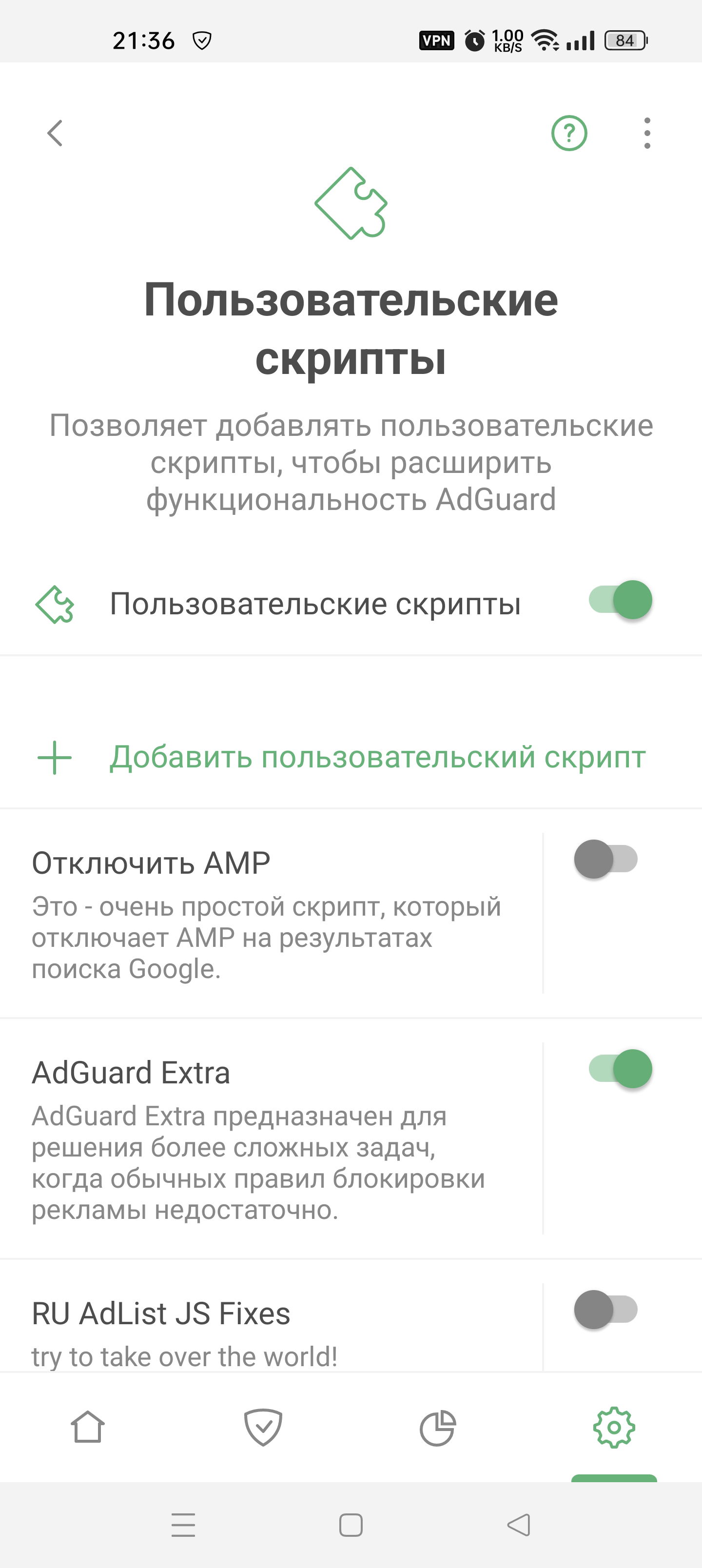Open Отключить AMP script details

point(268,913)
